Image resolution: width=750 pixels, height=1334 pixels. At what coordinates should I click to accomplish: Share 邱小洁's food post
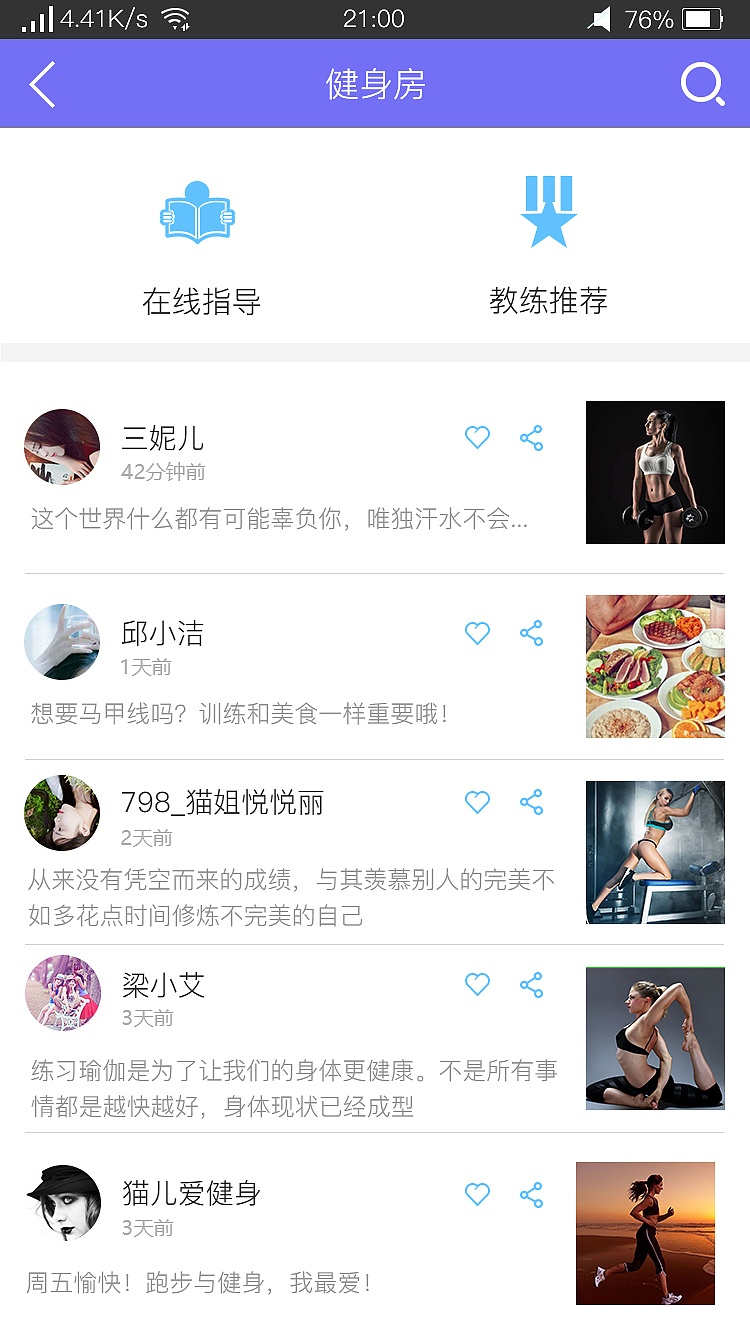click(x=531, y=632)
